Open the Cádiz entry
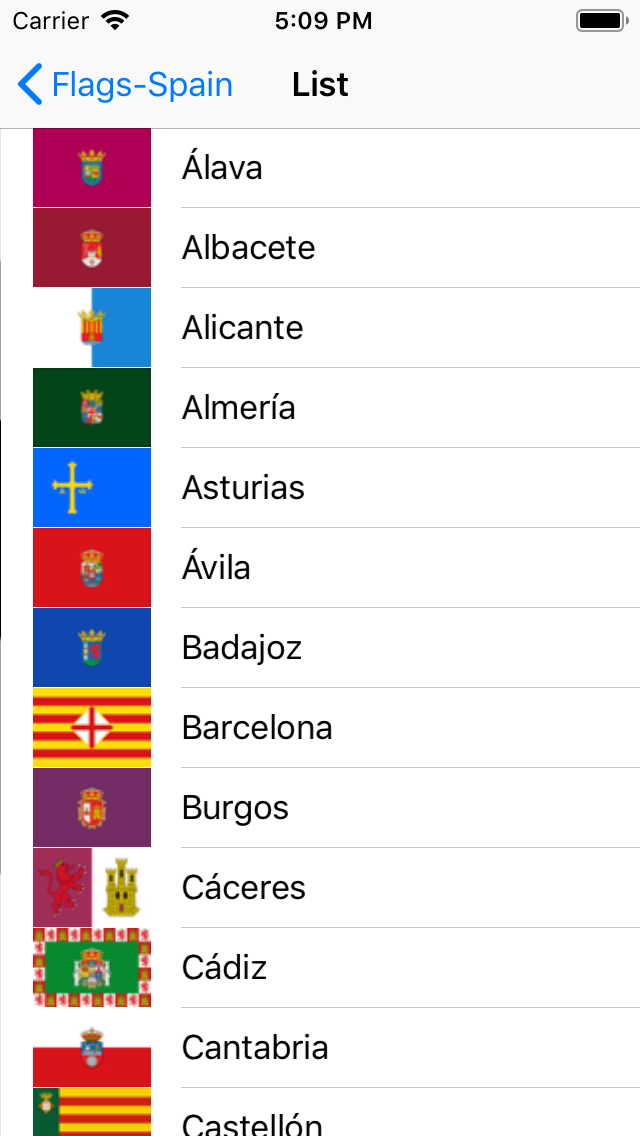 pos(320,967)
